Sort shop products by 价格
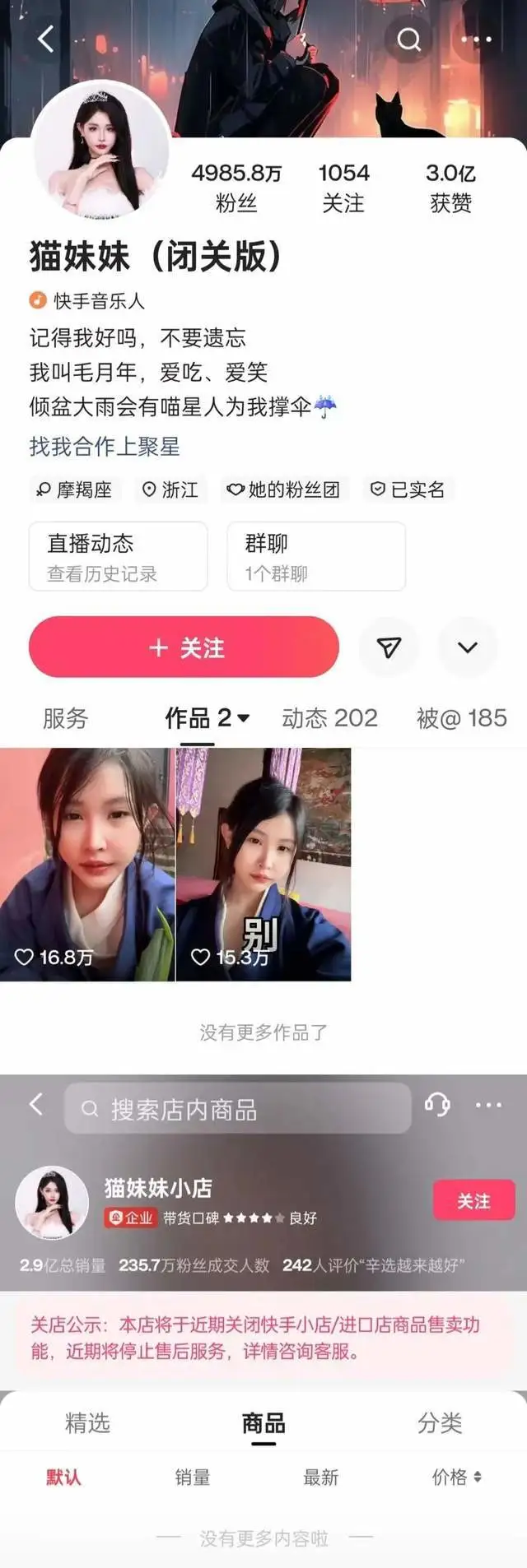This screenshot has height=1568, width=527. tap(456, 1477)
